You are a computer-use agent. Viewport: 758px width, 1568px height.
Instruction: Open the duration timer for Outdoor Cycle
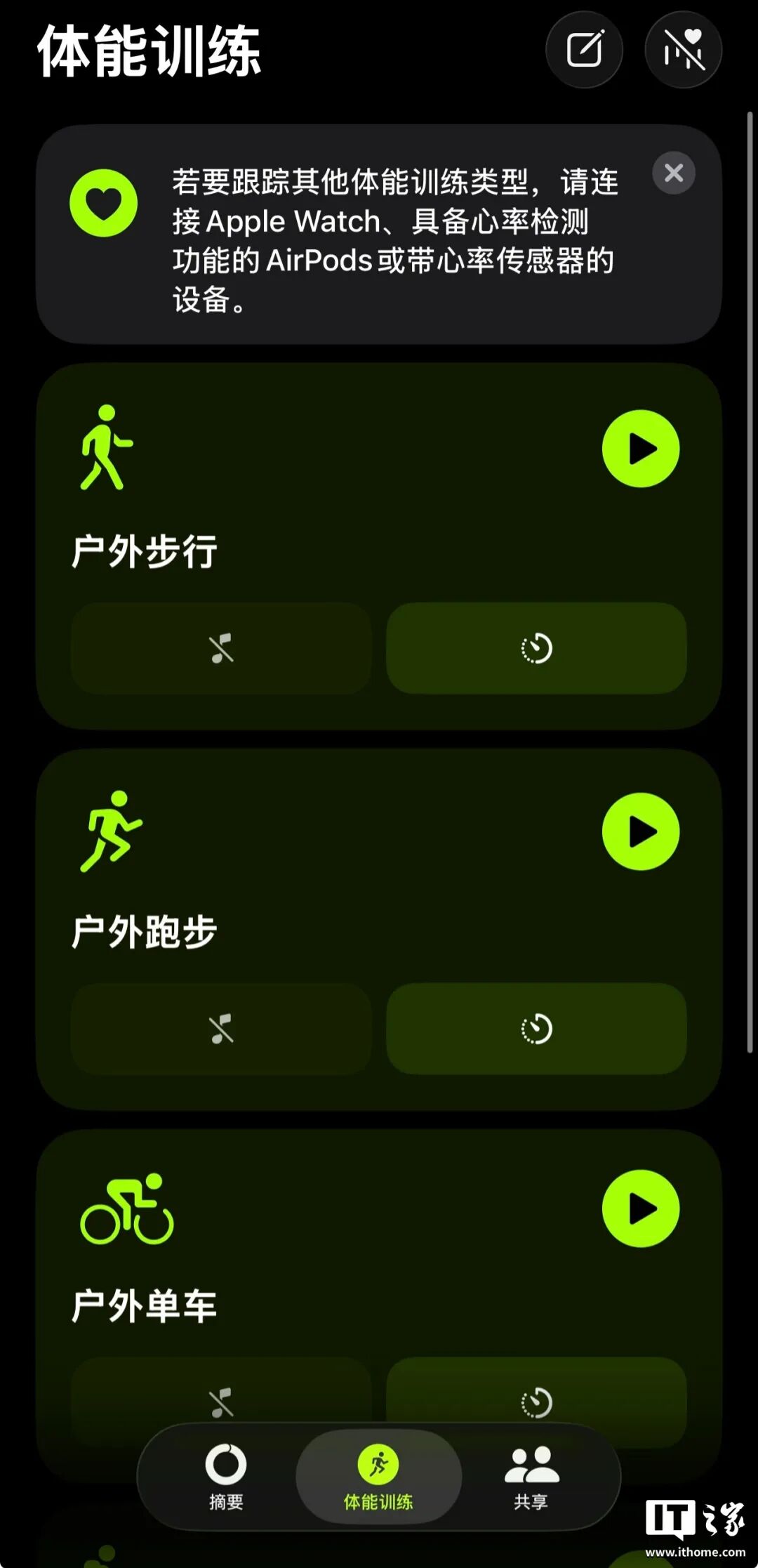coord(537,1403)
